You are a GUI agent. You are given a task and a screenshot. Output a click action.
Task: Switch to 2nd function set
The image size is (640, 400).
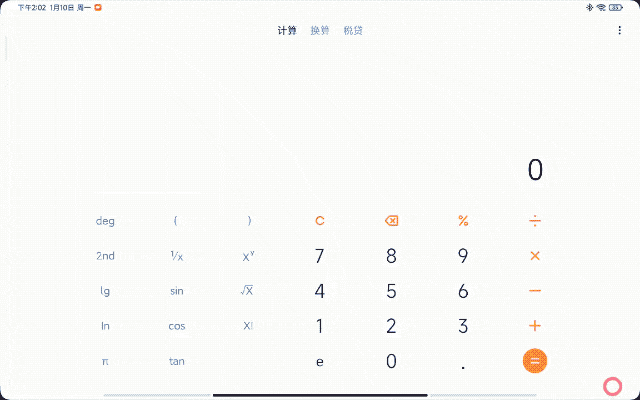pyautogui.click(x=105, y=256)
